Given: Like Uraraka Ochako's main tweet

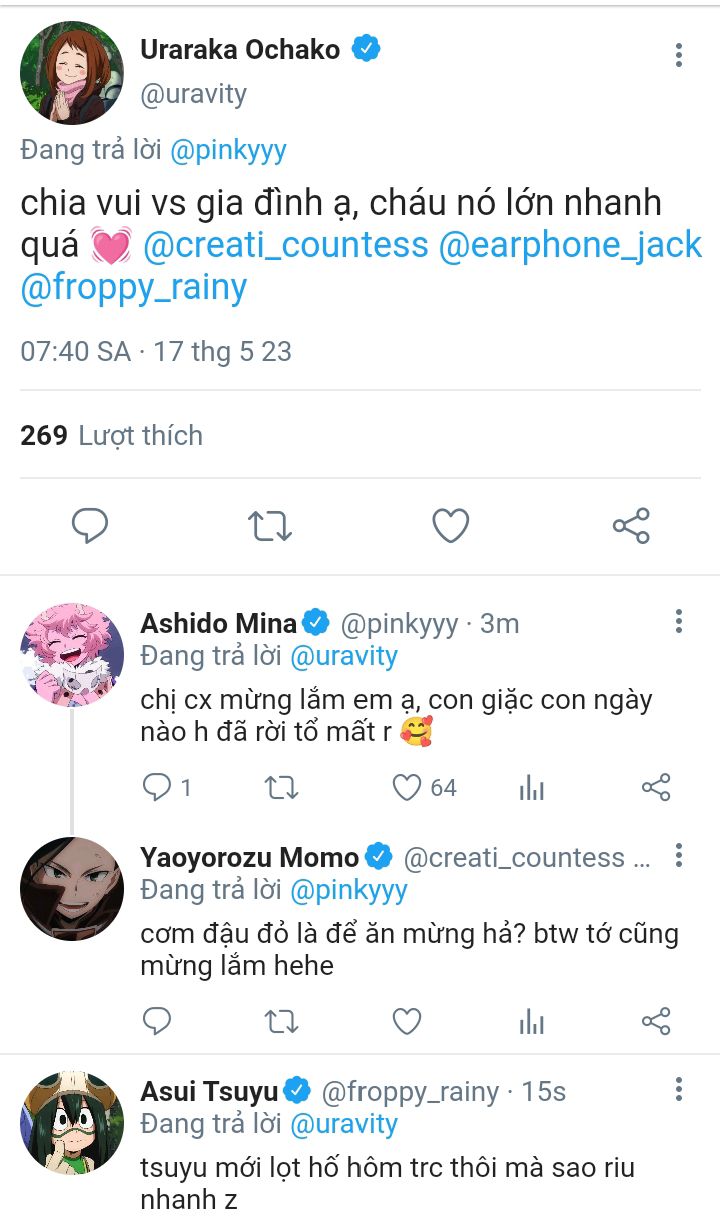Looking at the screenshot, I should coord(451,525).
